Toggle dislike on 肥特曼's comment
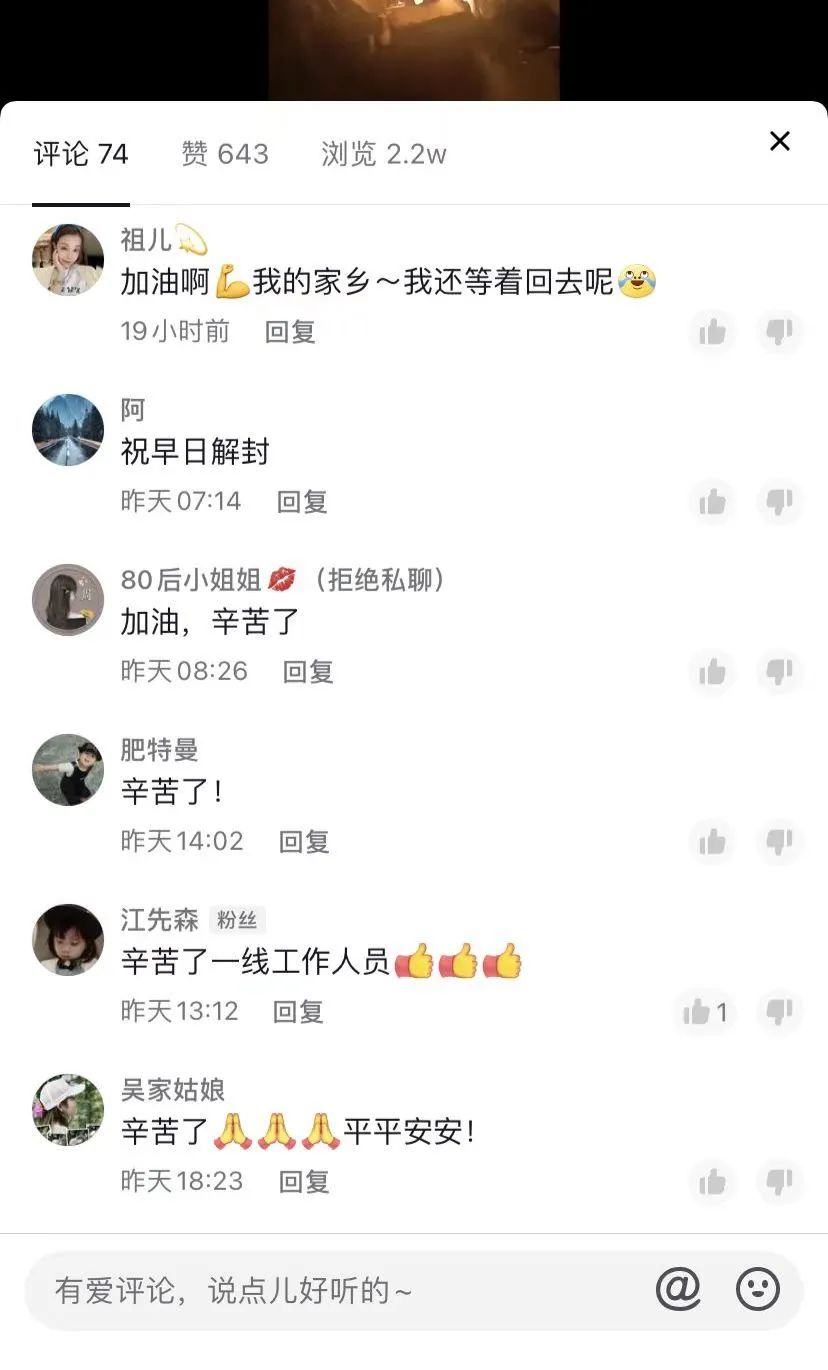 [780, 842]
